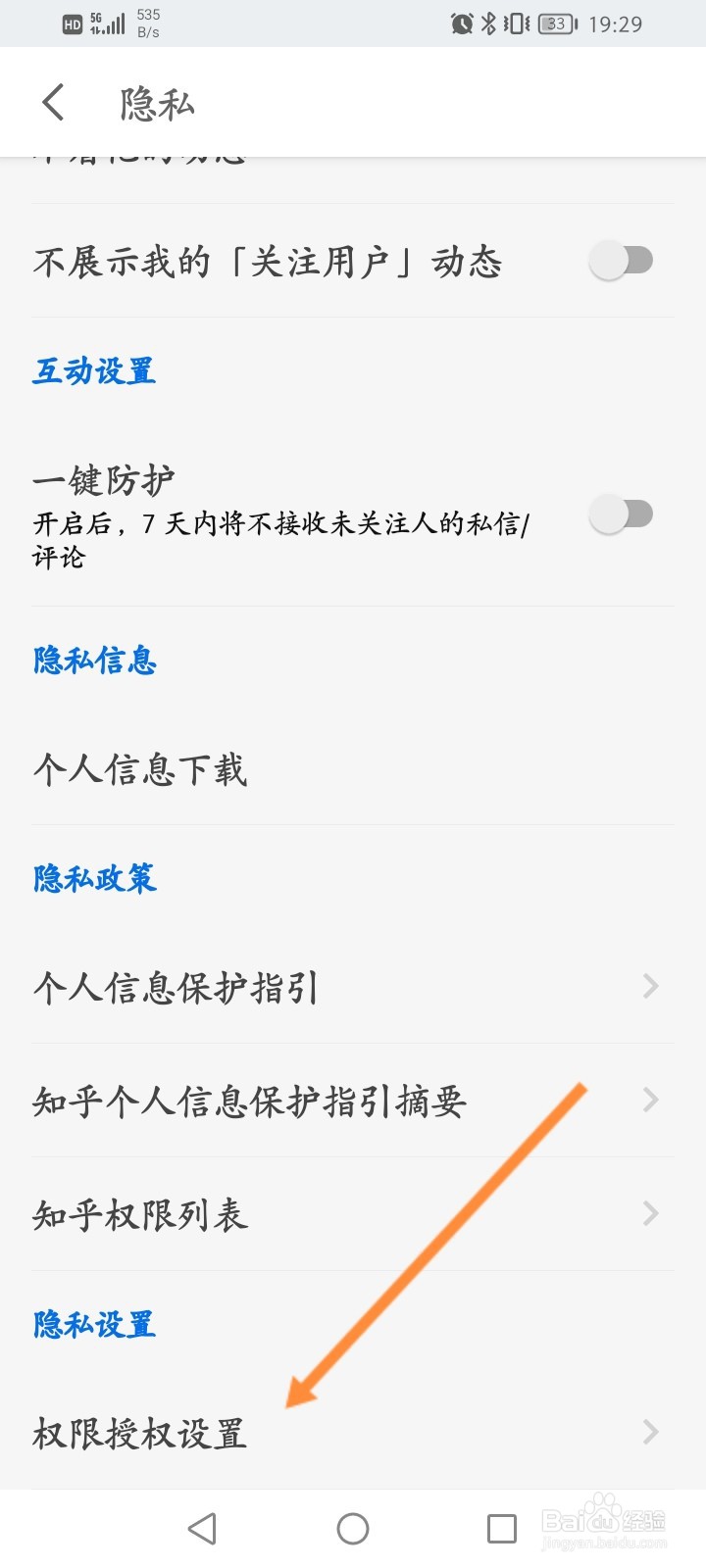Open 知乎权限列表 using the right arrow
This screenshot has height=1568, width=706.
point(649,1214)
